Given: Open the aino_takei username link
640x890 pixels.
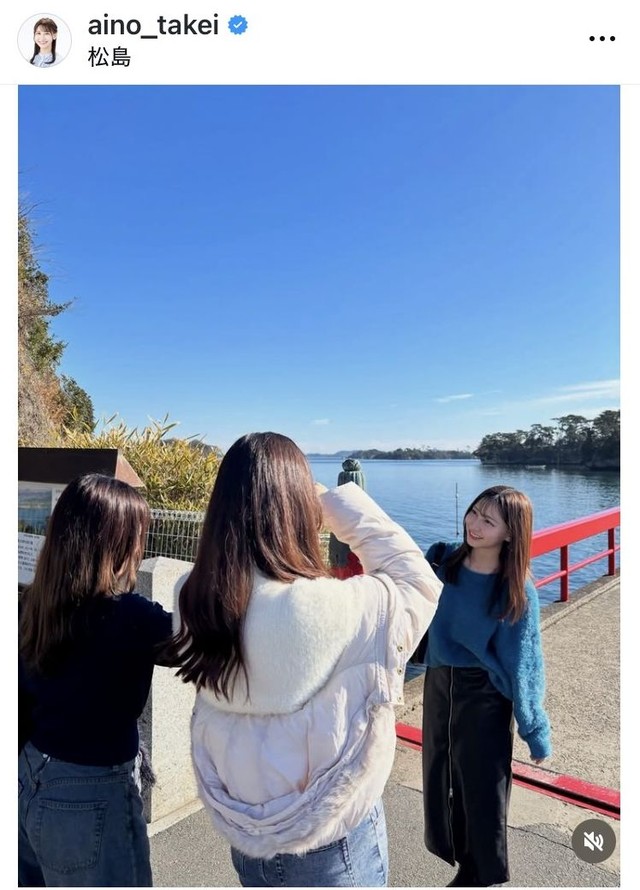Looking at the screenshot, I should click(x=153, y=26).
